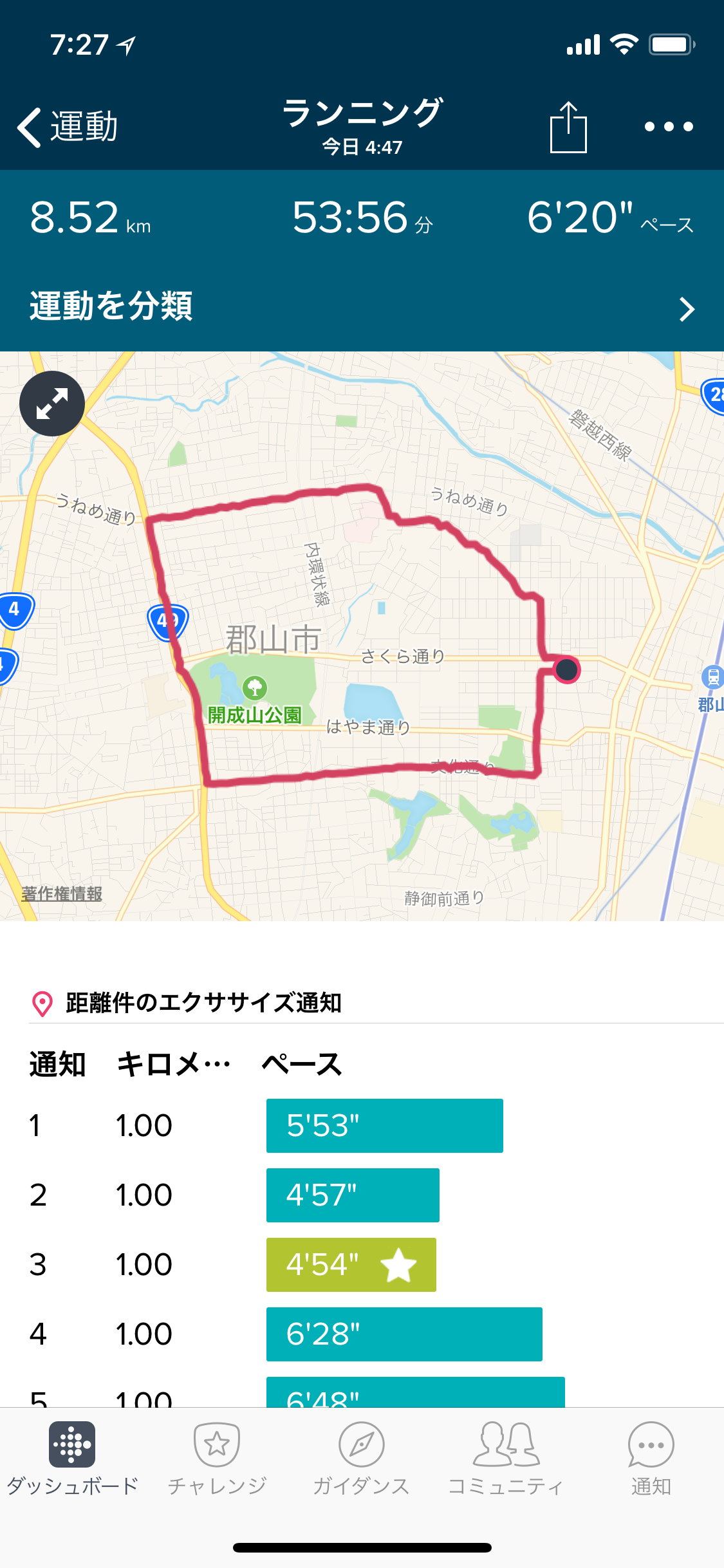Expand the map to full screen

click(x=52, y=404)
